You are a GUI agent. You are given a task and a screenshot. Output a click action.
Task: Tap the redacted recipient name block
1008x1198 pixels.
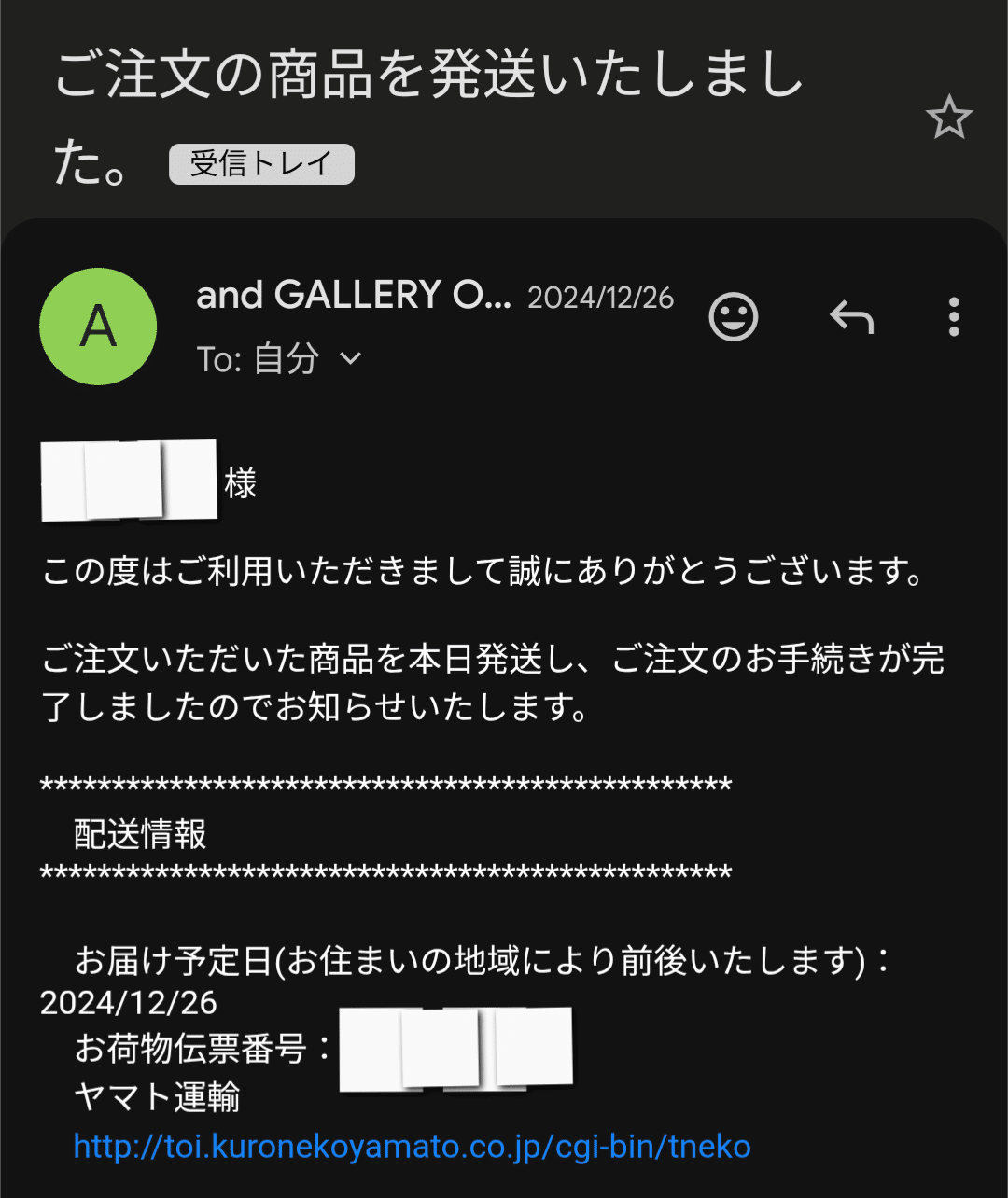128,481
